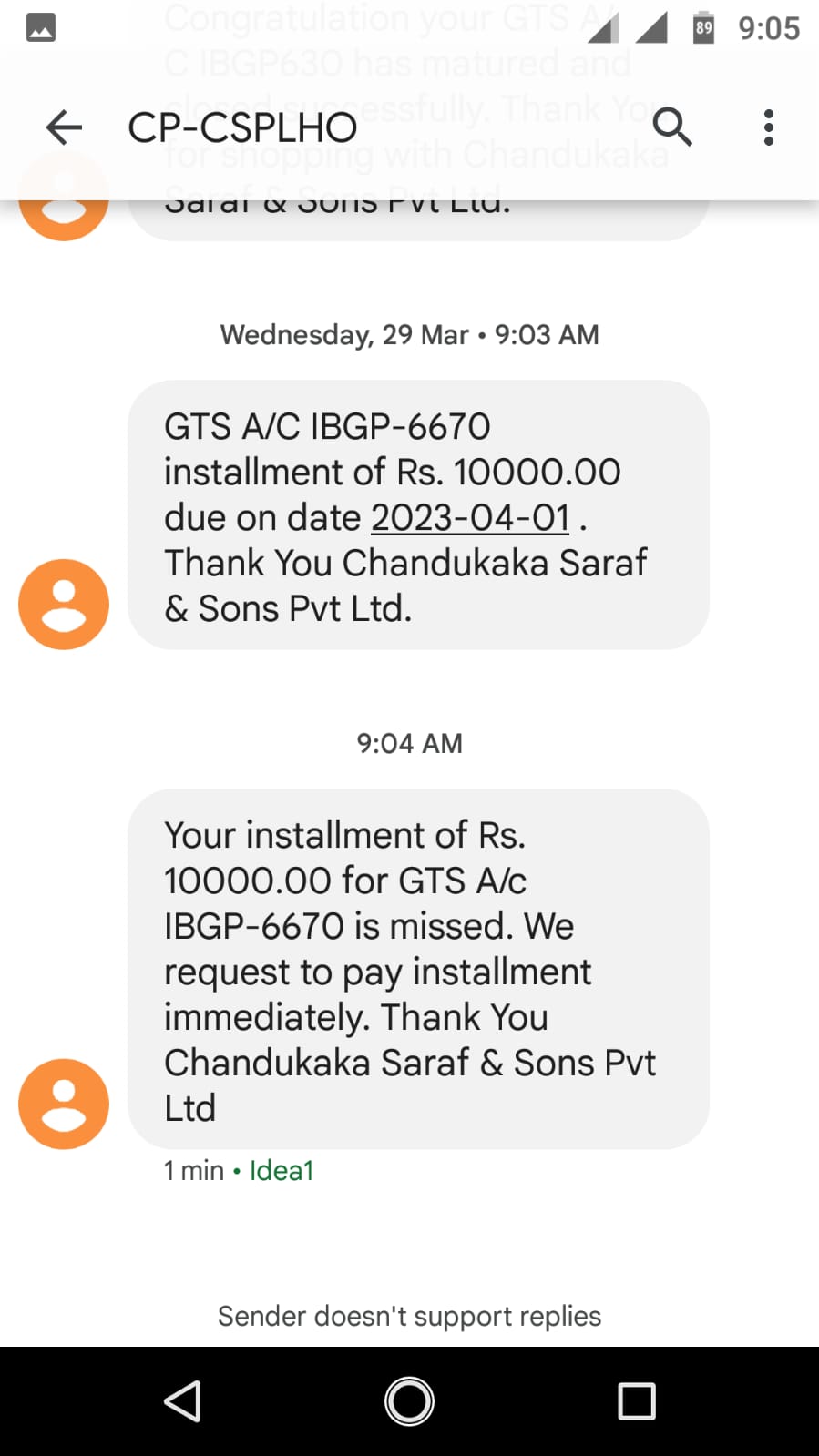
Task: Tap the underlined date 2023-04-01
Action: pyautogui.click(x=470, y=517)
